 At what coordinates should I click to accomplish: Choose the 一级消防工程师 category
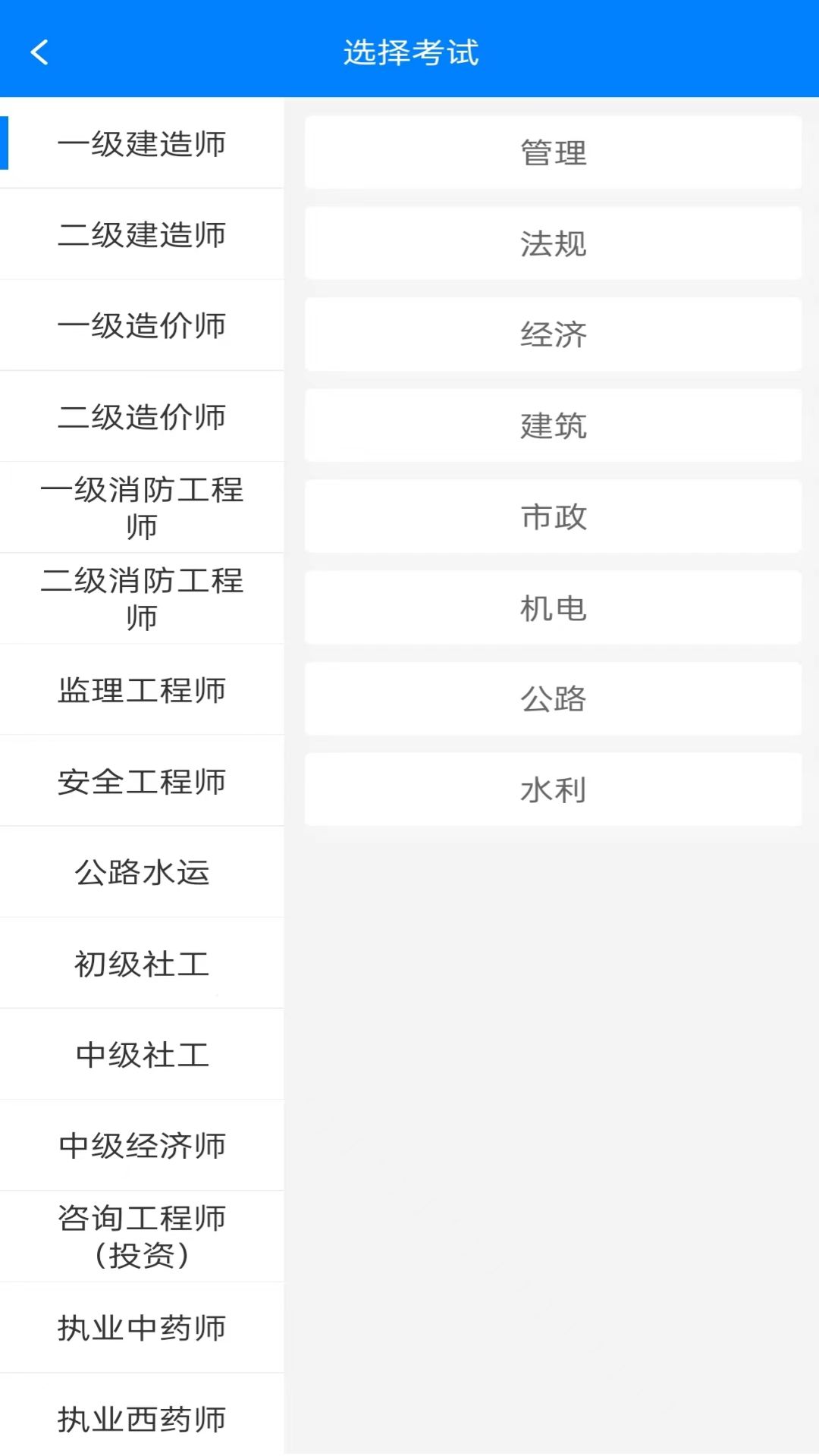pos(144,507)
